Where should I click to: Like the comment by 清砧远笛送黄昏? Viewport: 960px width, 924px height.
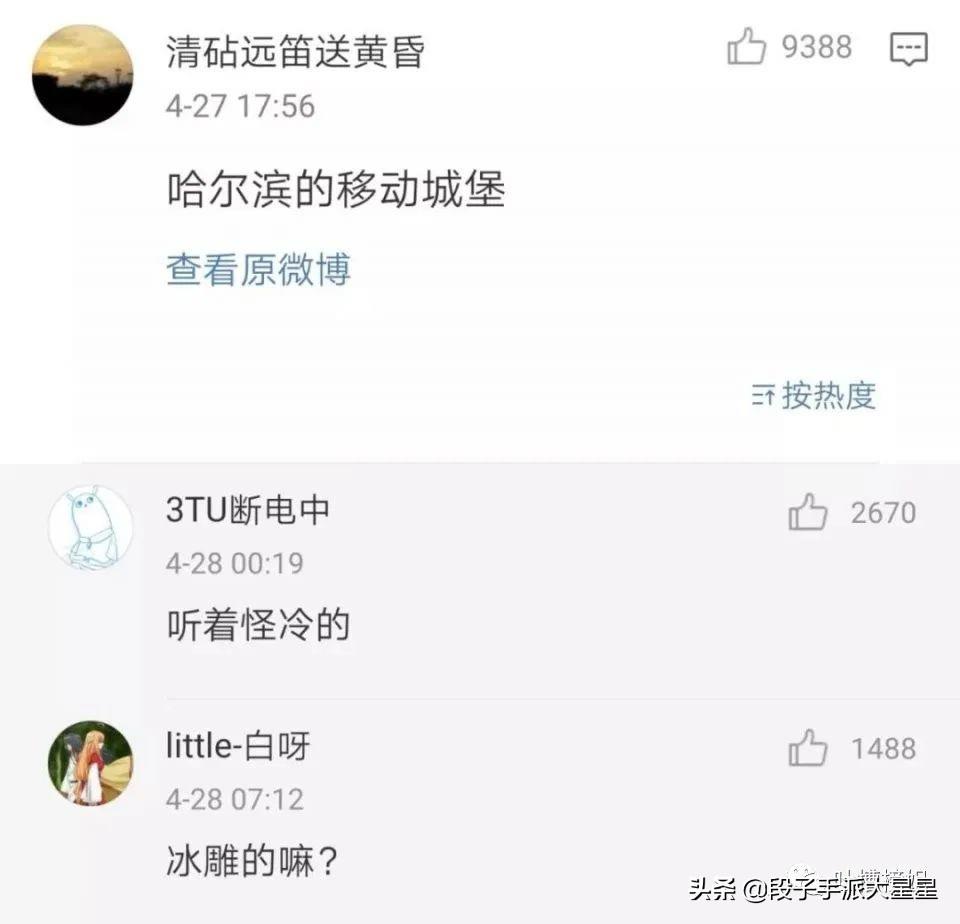pos(747,47)
